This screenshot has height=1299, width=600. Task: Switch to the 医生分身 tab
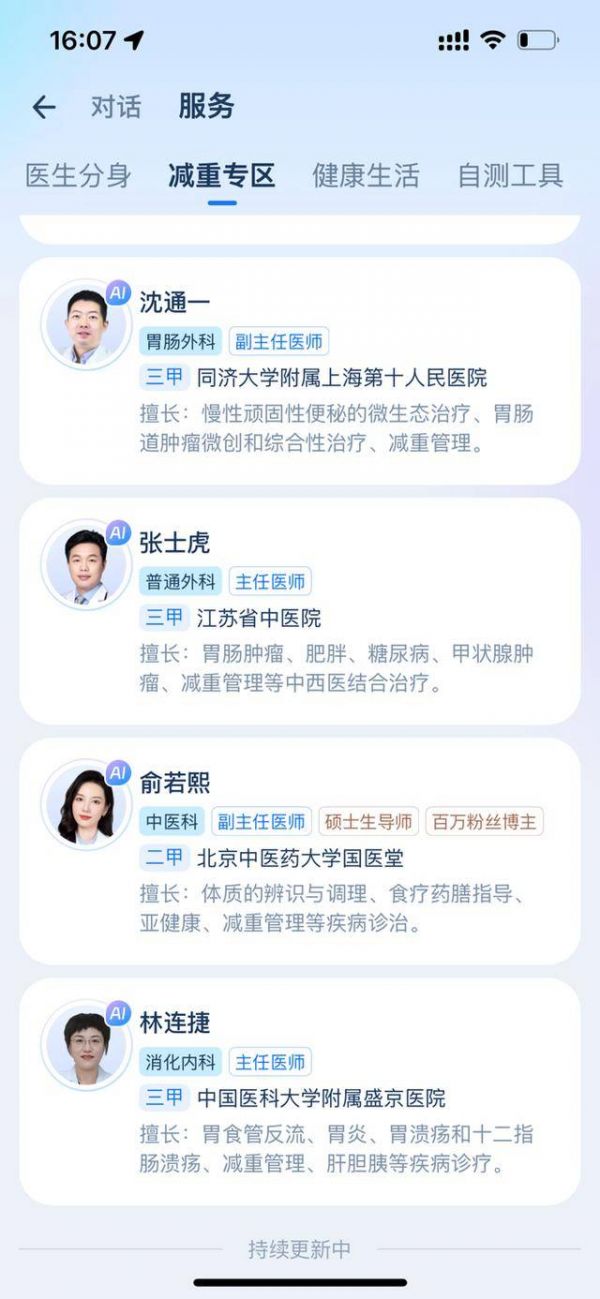(78, 175)
